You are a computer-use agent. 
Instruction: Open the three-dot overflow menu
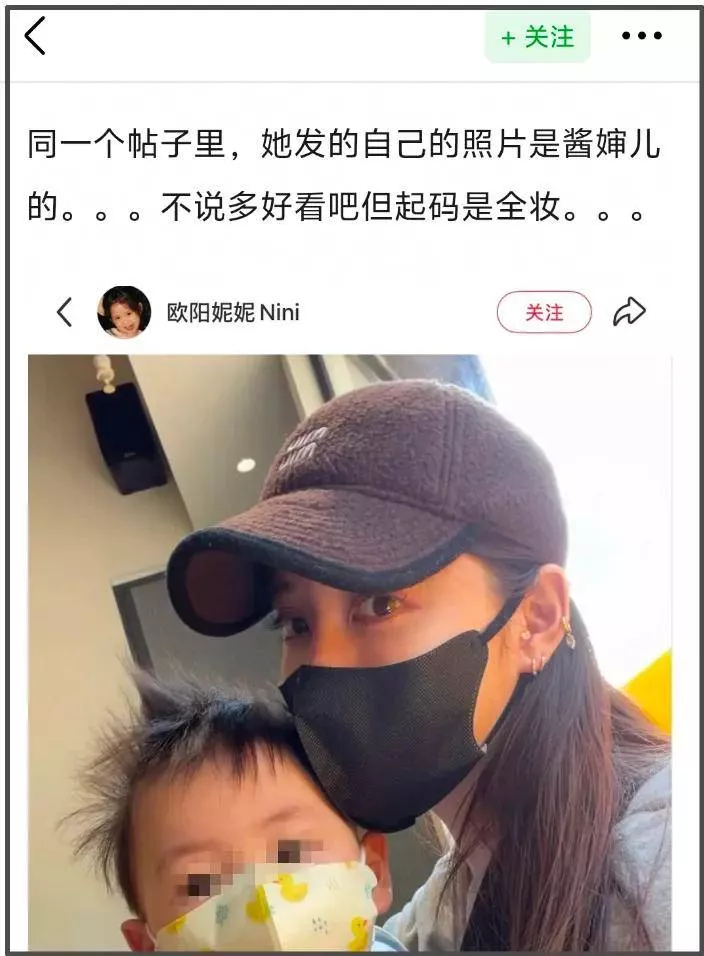(641, 37)
